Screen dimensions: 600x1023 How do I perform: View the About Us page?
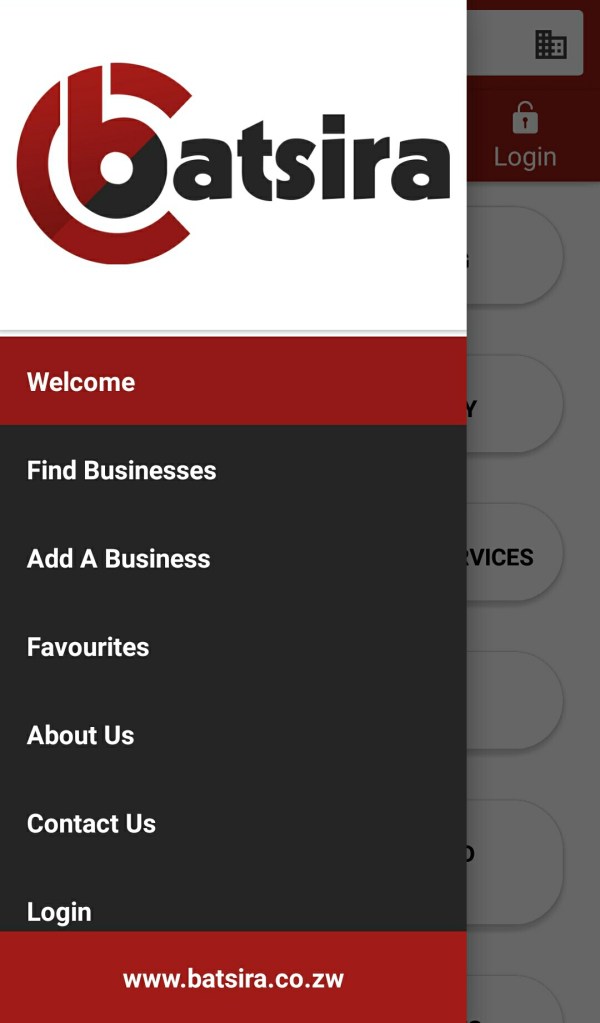coord(80,735)
